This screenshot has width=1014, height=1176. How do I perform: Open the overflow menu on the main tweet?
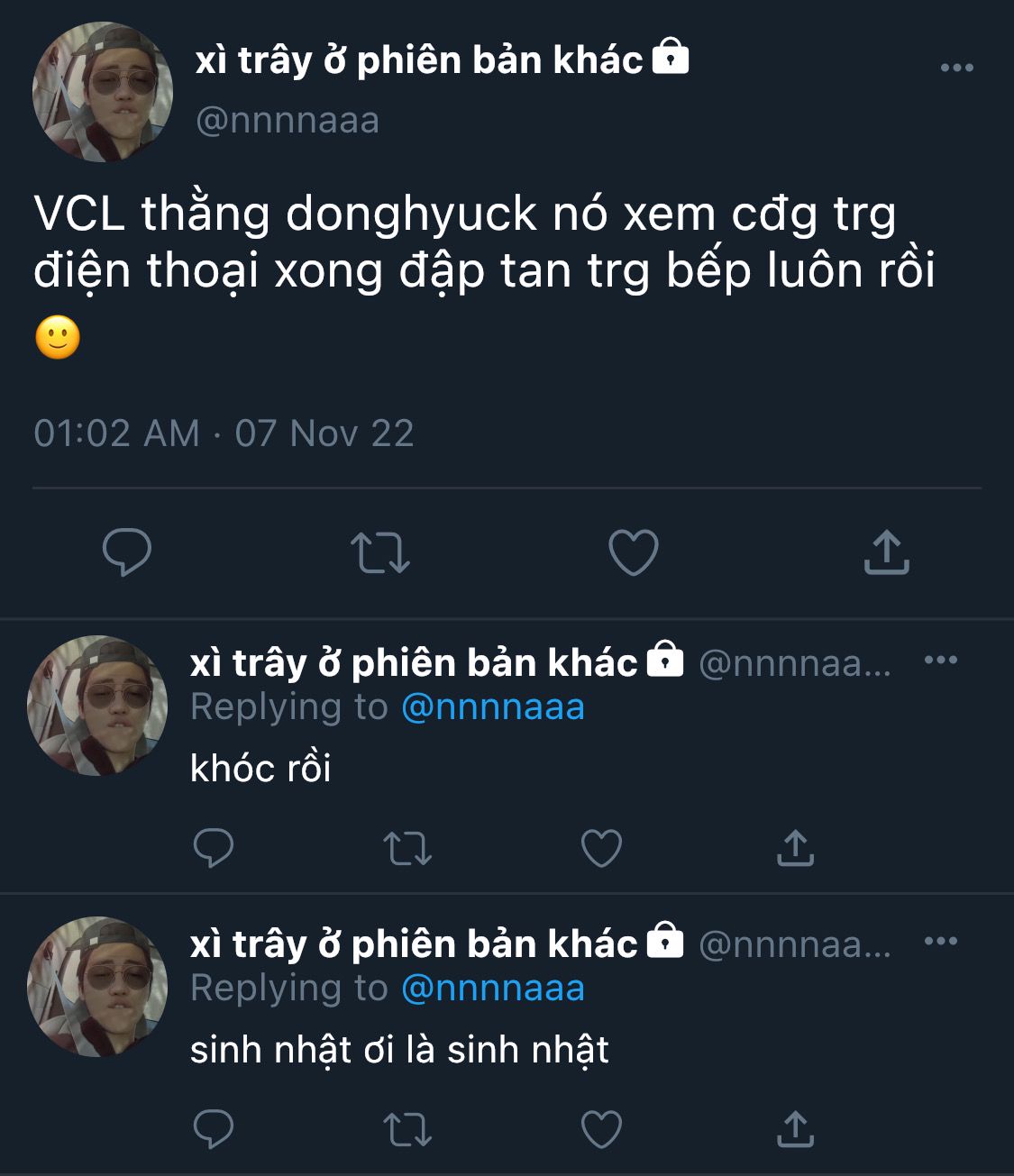click(x=956, y=68)
